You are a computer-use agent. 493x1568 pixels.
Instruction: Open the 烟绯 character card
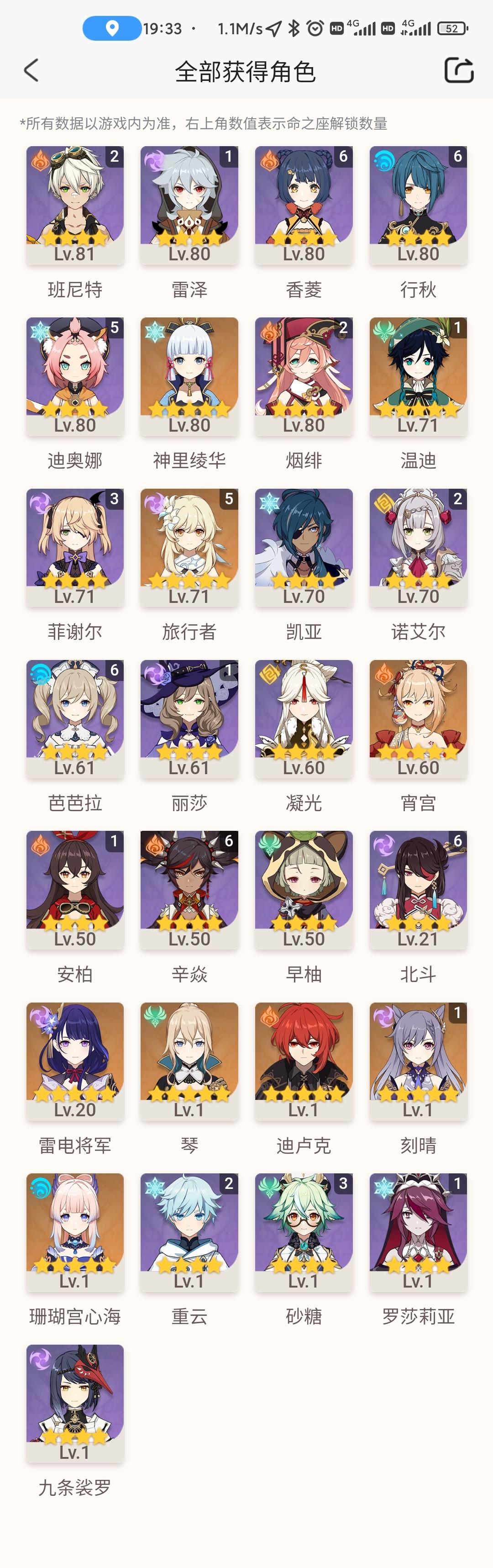point(304,376)
